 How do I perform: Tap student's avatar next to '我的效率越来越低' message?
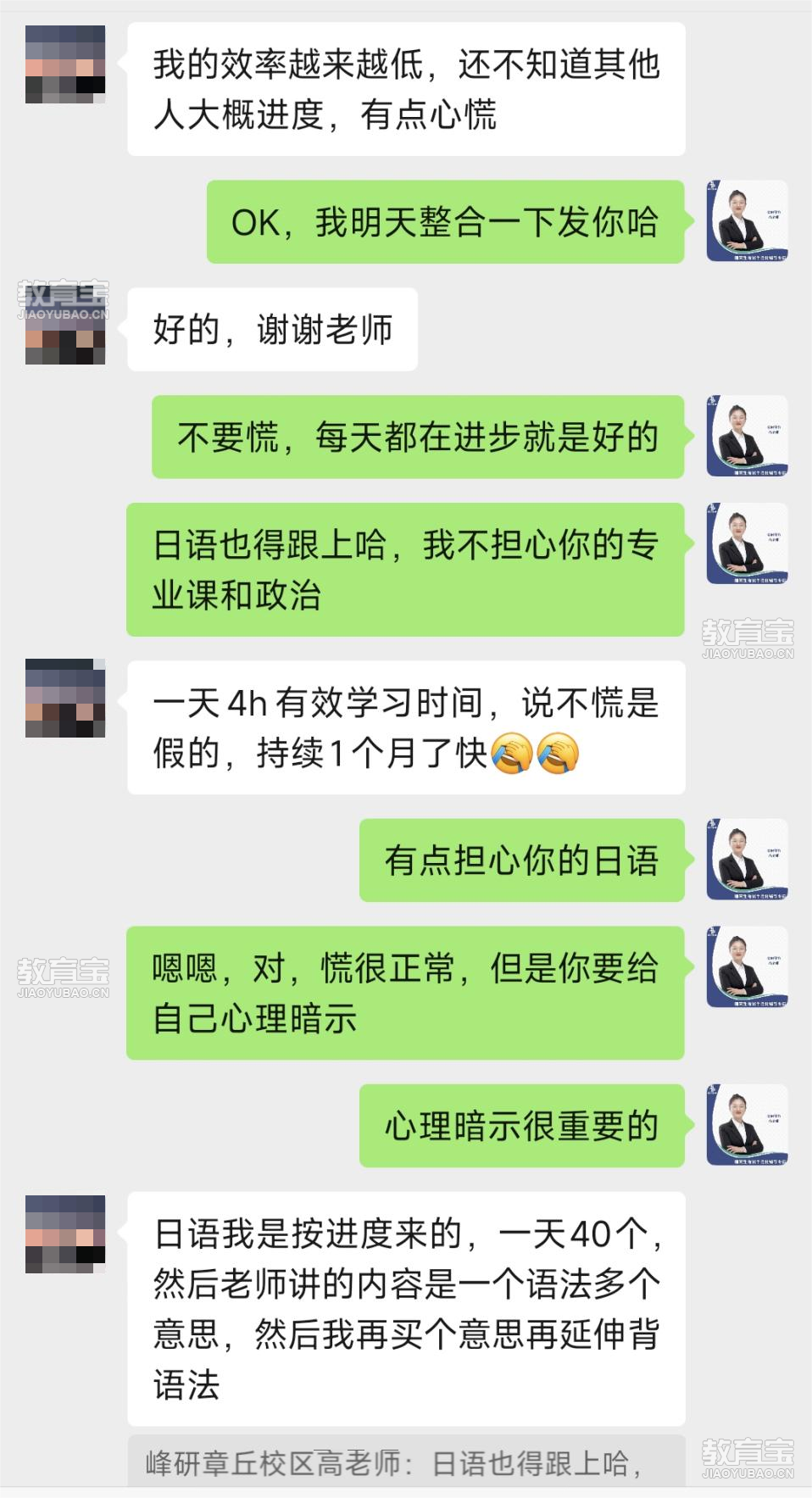tap(65, 64)
